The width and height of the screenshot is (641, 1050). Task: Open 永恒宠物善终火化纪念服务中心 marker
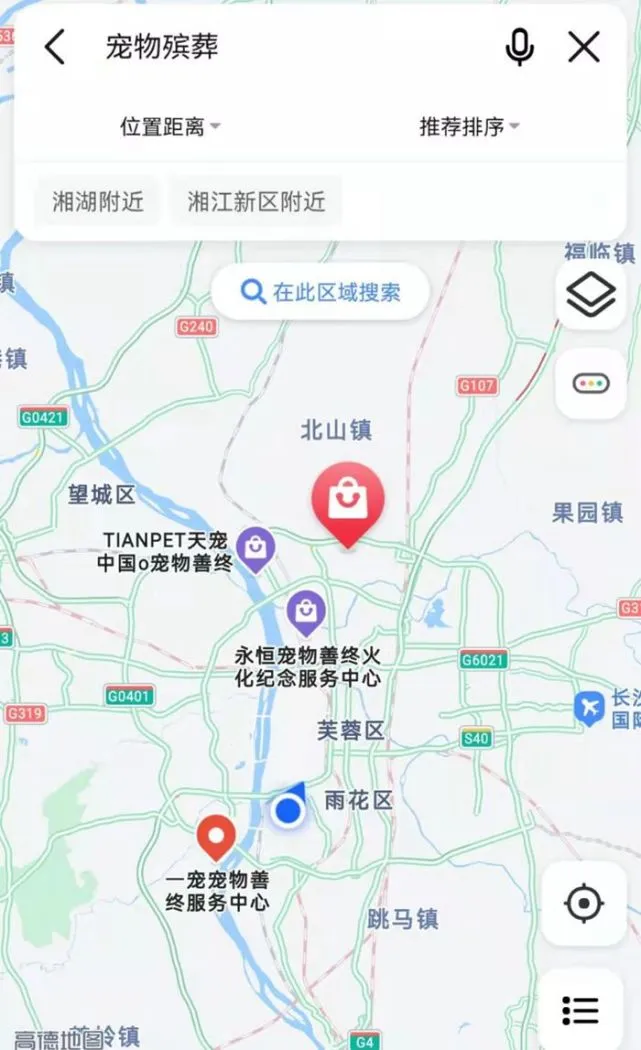click(x=306, y=613)
